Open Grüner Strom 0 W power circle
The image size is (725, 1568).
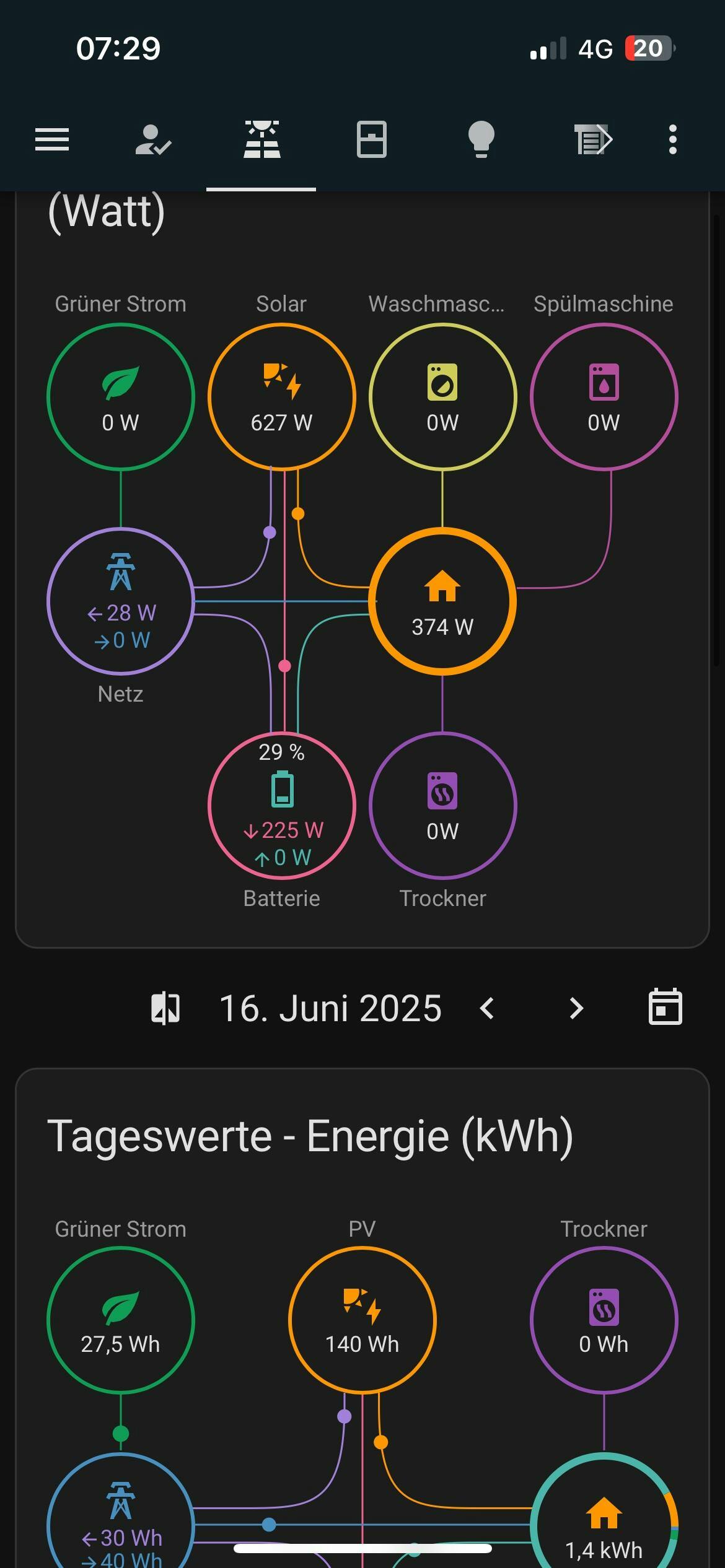pos(121,397)
